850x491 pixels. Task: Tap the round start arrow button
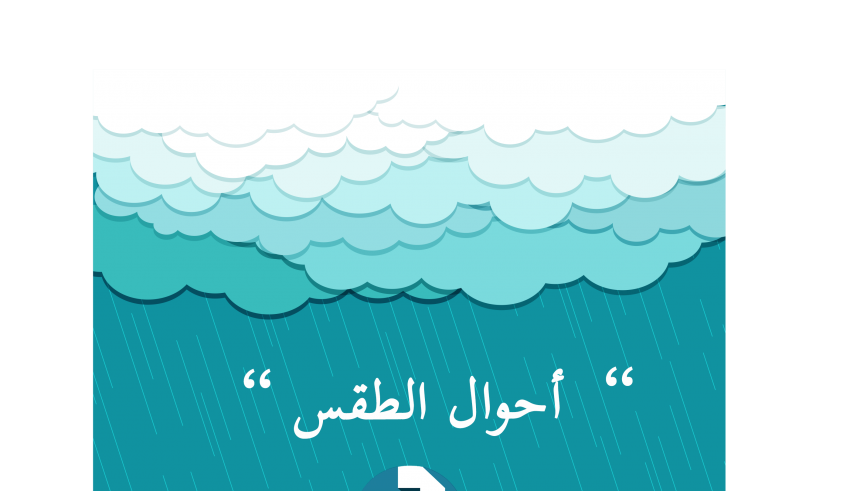pos(410,481)
